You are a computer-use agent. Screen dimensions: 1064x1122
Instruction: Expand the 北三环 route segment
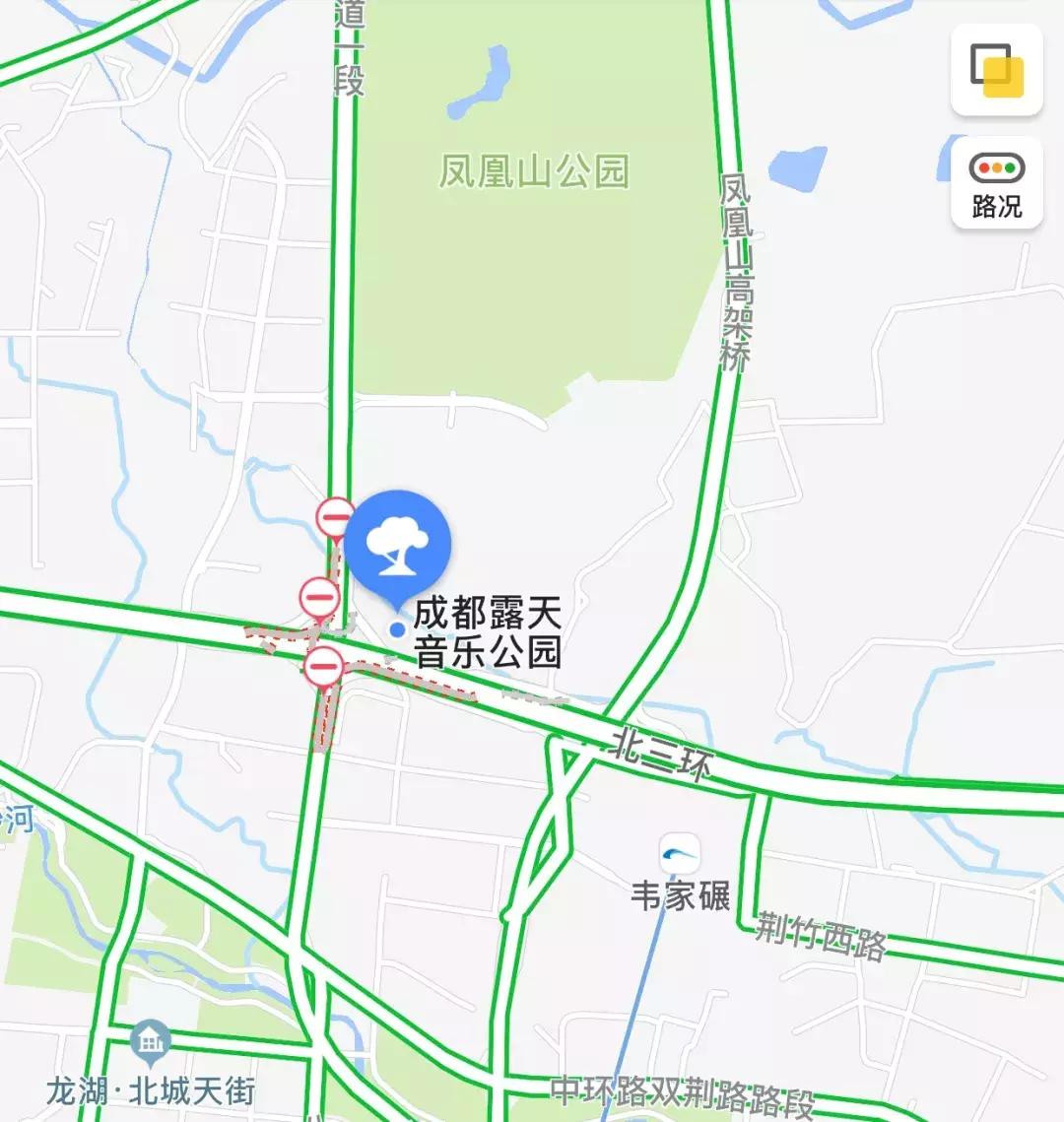(x=662, y=754)
